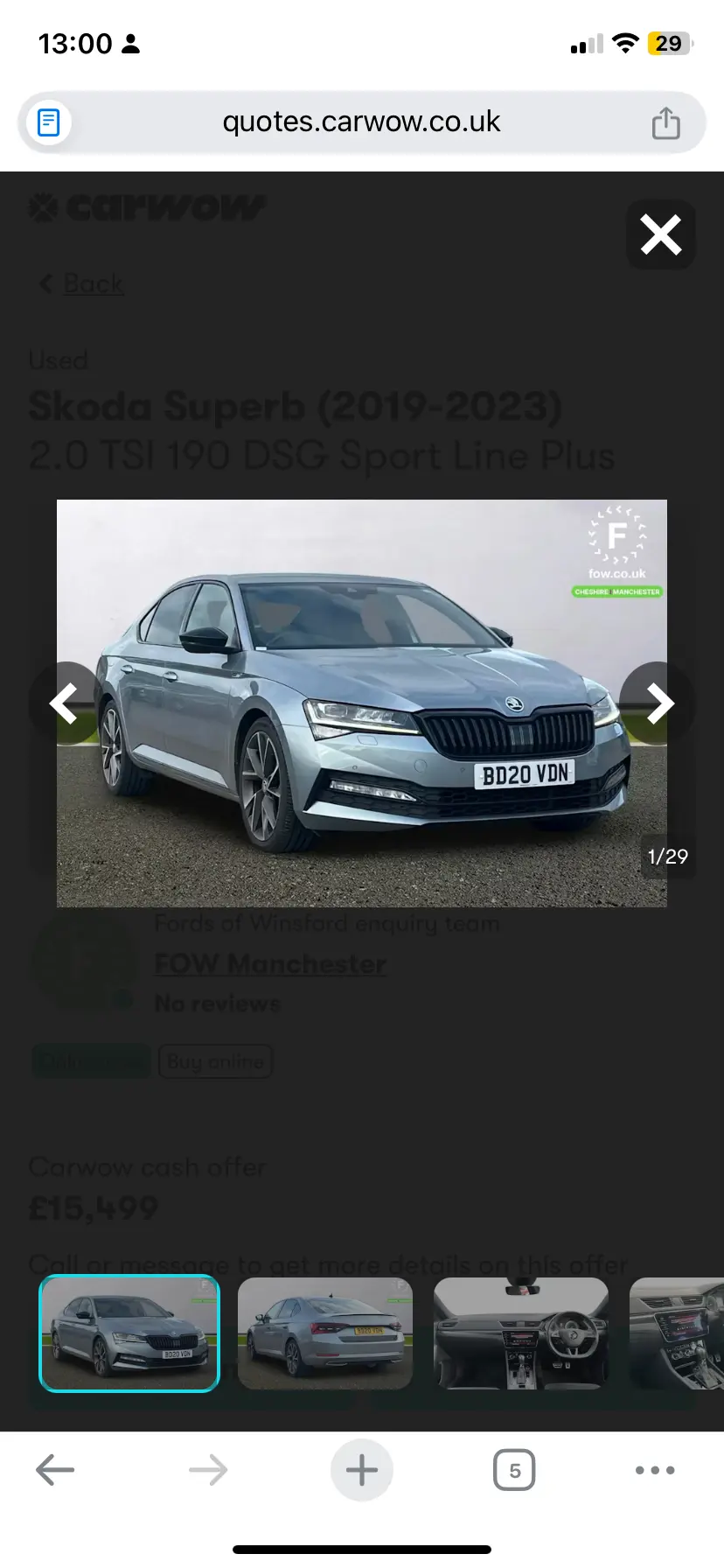The height and width of the screenshot is (1568, 724).
Task: View the five open tabs
Action: pos(514,1470)
